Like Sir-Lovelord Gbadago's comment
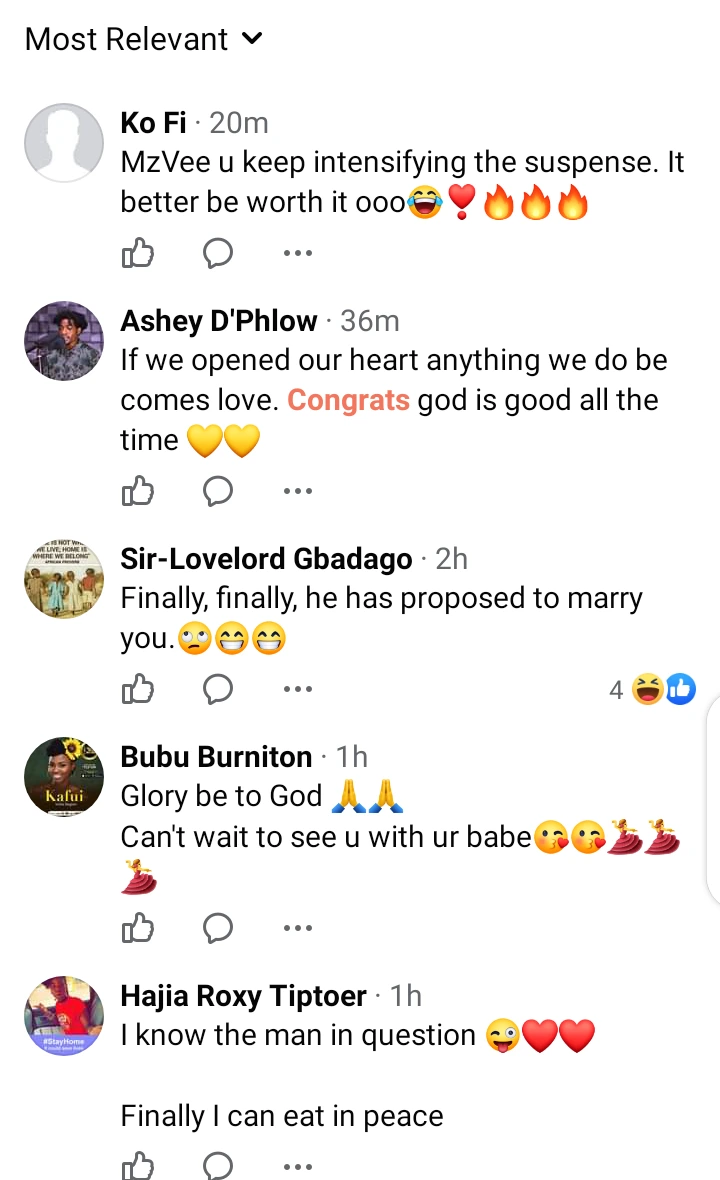 click(138, 689)
